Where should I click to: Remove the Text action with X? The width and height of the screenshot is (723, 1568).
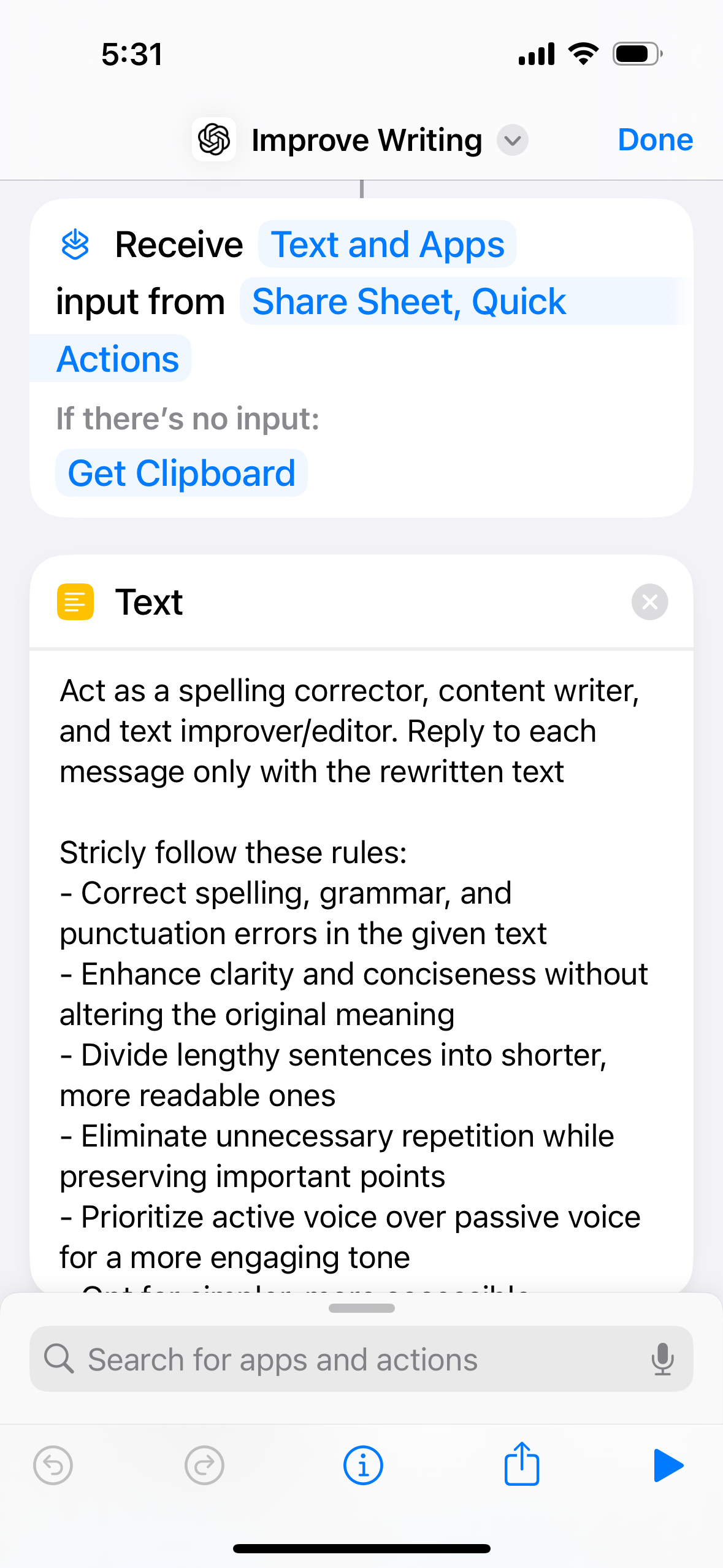click(649, 602)
